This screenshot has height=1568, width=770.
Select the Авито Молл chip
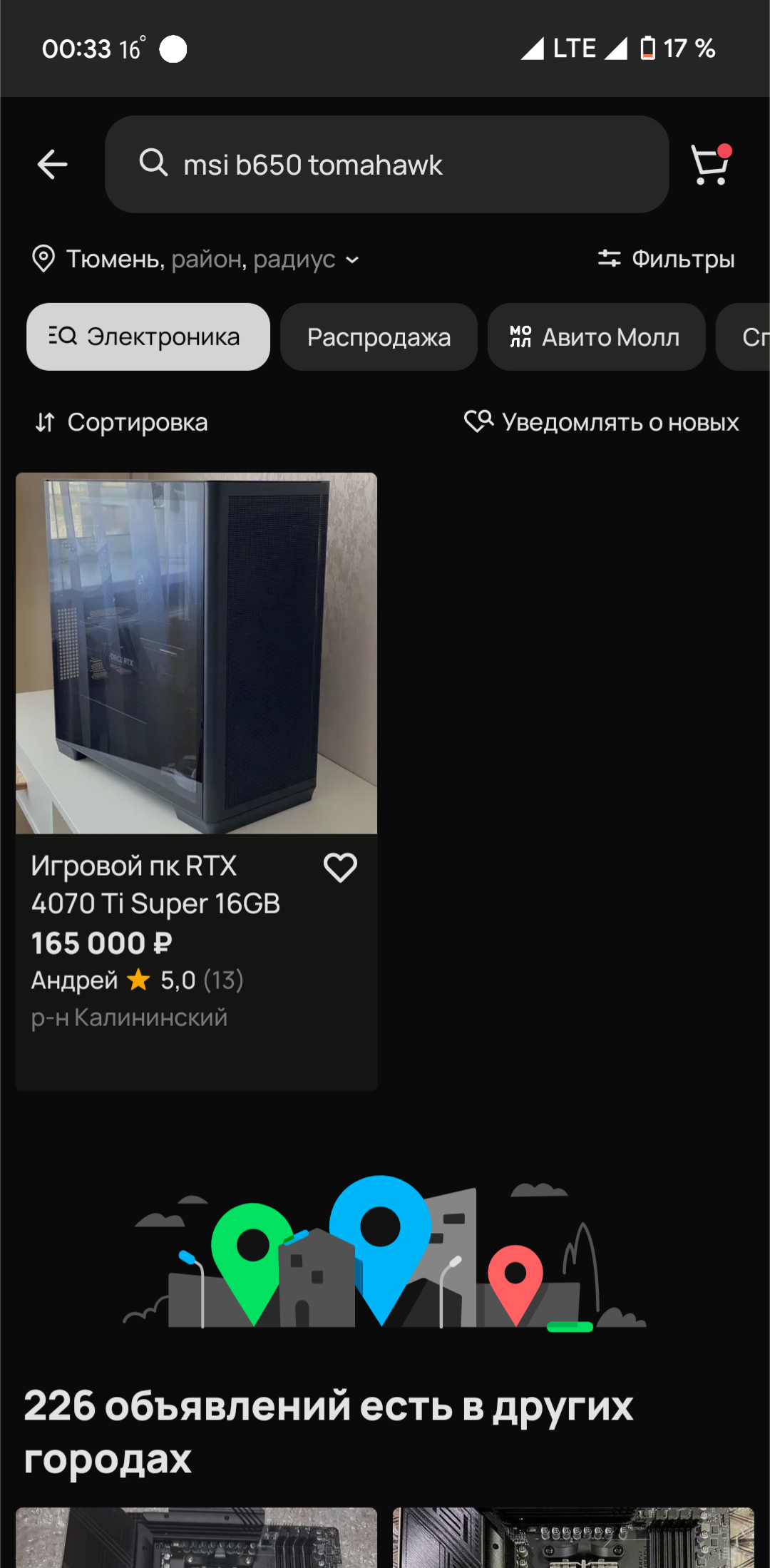[x=596, y=337]
